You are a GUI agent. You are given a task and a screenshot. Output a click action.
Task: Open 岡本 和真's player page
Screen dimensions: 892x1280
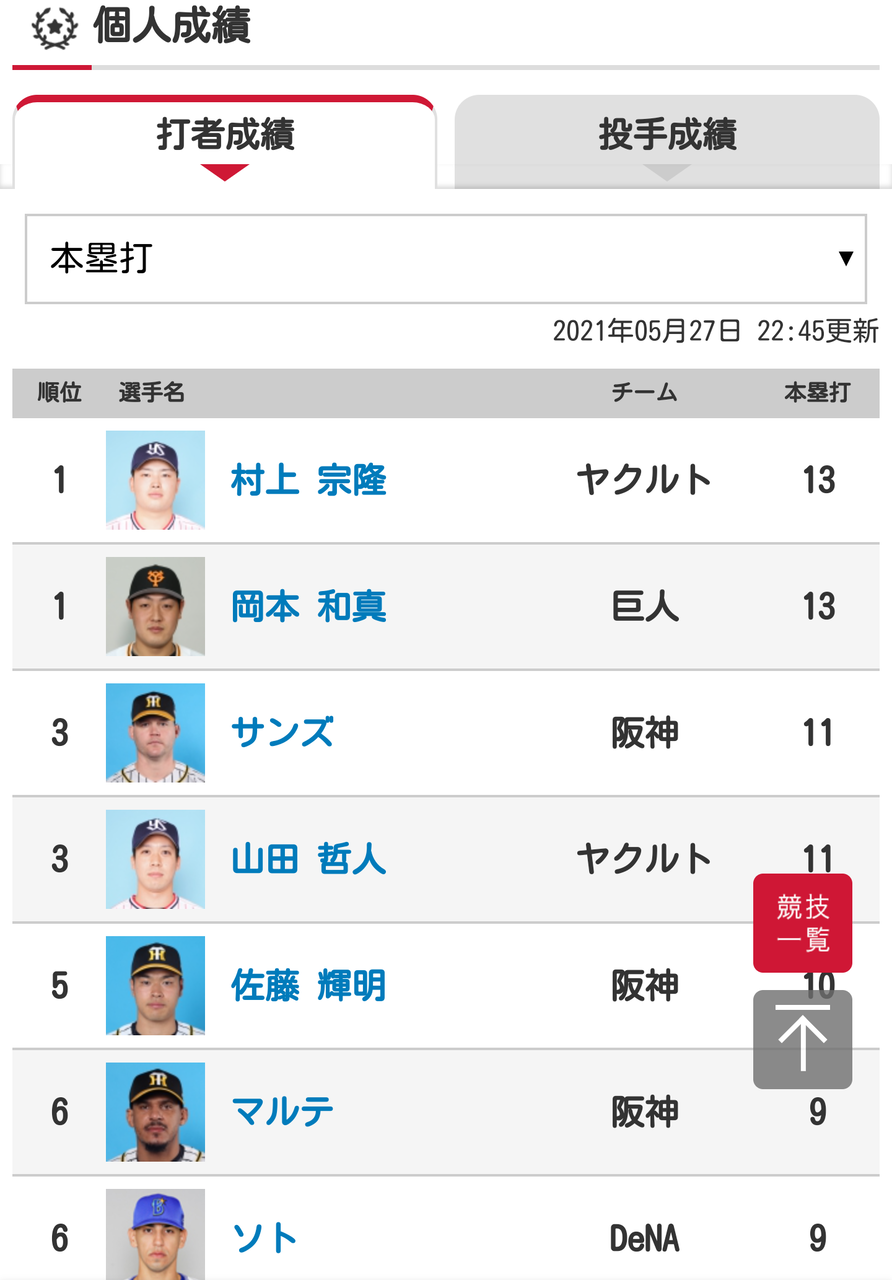(308, 607)
